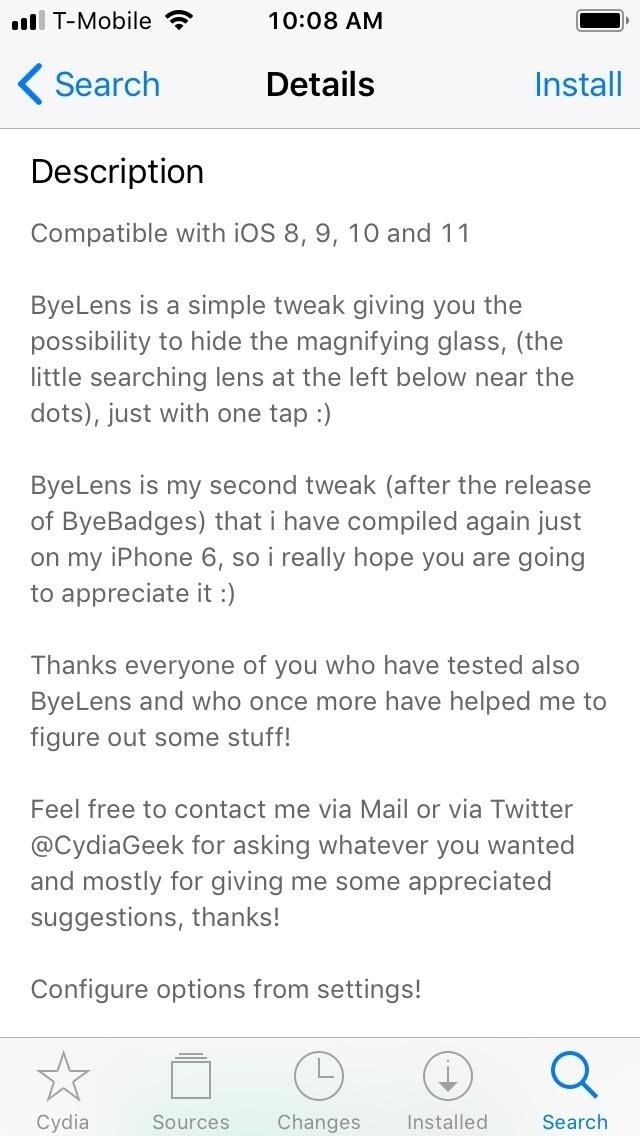Select the Search tab
The width and height of the screenshot is (640, 1136).
point(575,1090)
